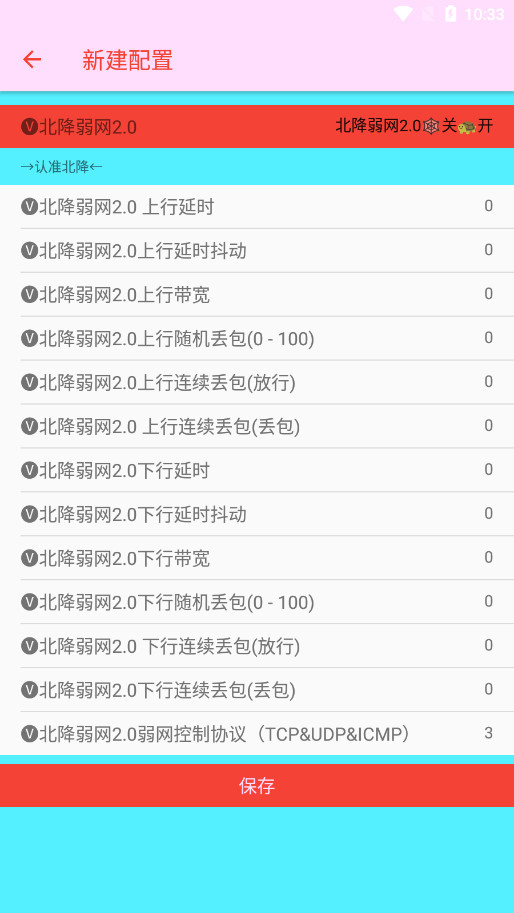Open 下行连续丢包(丢包) setting
Screen dimensions: 514x913
point(257,690)
